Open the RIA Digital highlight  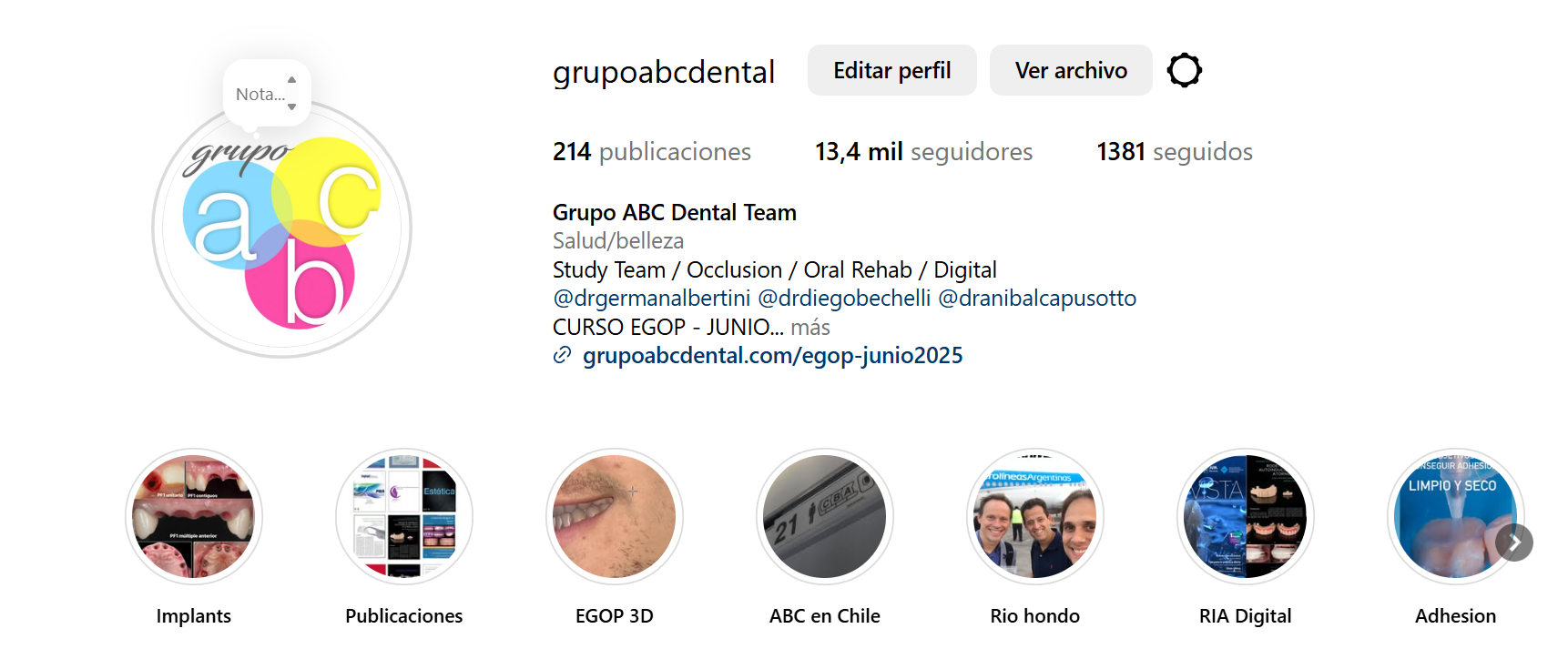(1246, 517)
